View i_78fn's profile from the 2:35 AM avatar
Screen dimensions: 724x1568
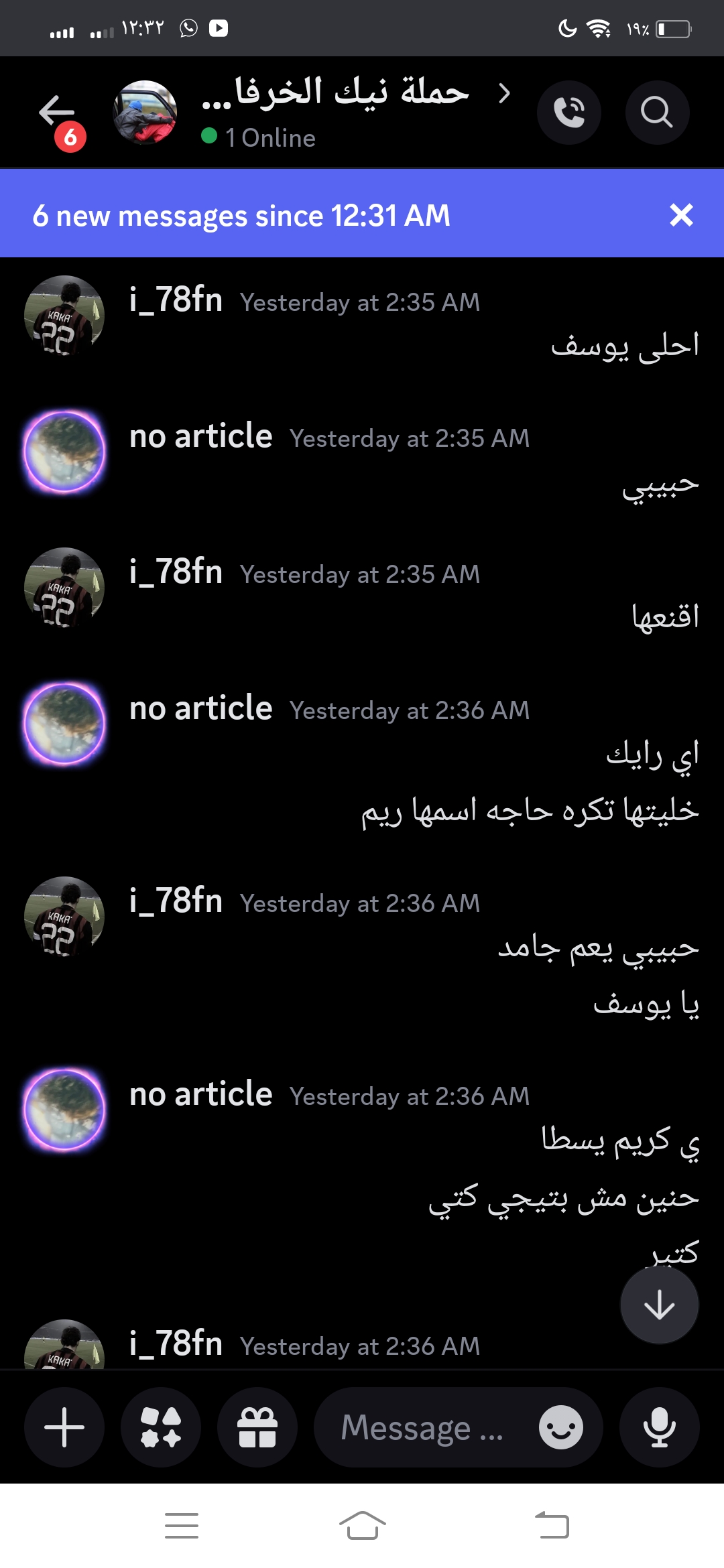click(x=64, y=315)
